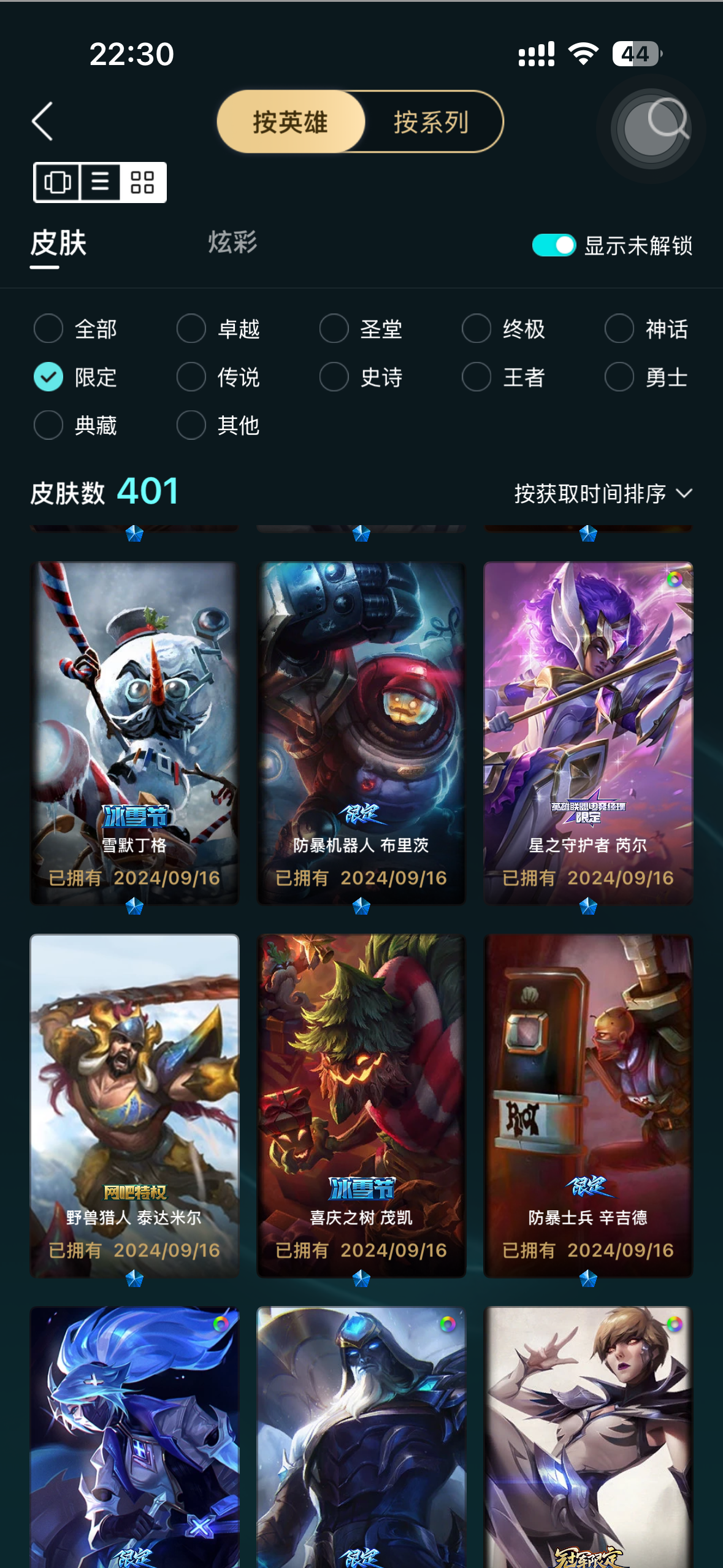Go back using the back arrow
Screen dimensions: 723x1568
(43, 121)
